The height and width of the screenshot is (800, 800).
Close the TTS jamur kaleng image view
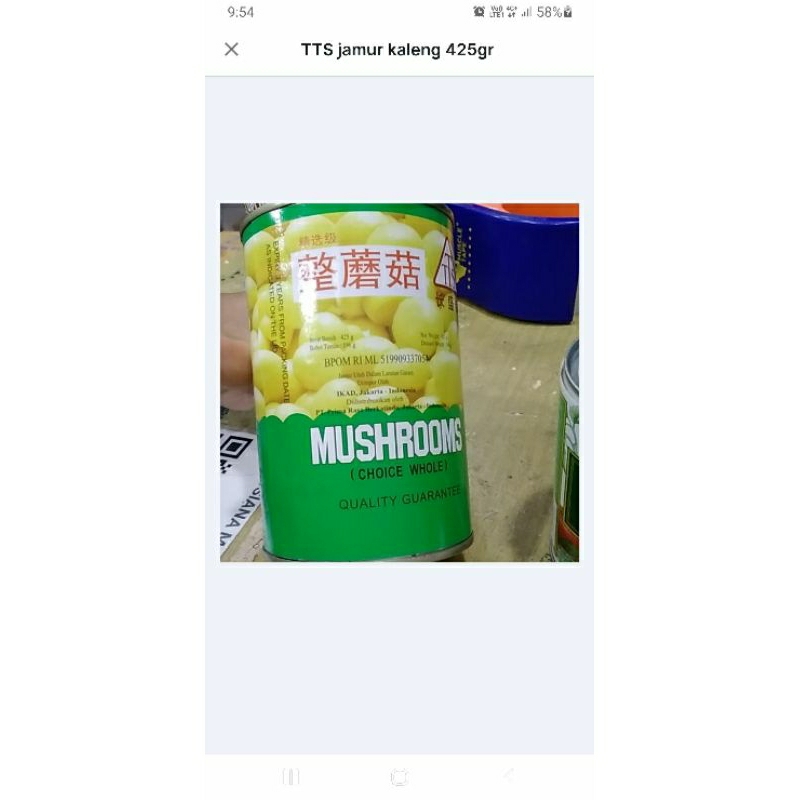(231, 49)
